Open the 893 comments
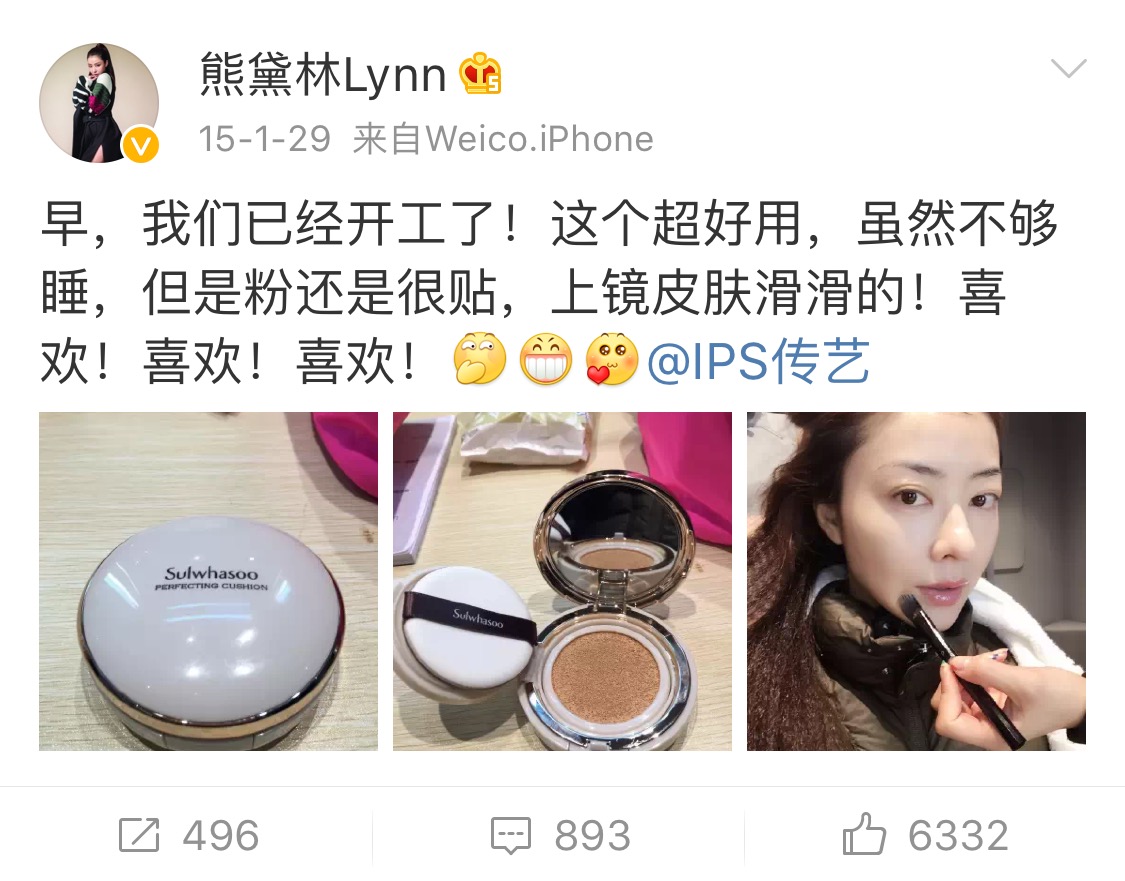The width and height of the screenshot is (1125, 881). (x=560, y=836)
